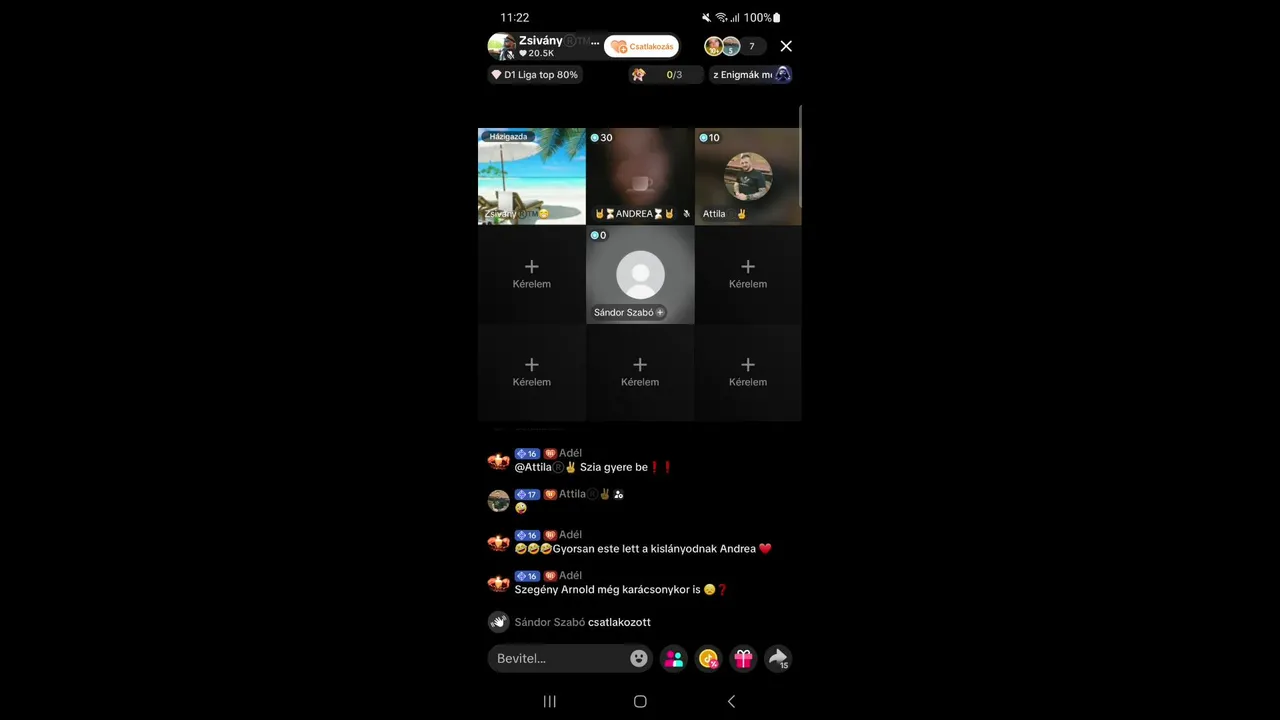Share this live stream
This screenshot has width=1280, height=720.
777,658
